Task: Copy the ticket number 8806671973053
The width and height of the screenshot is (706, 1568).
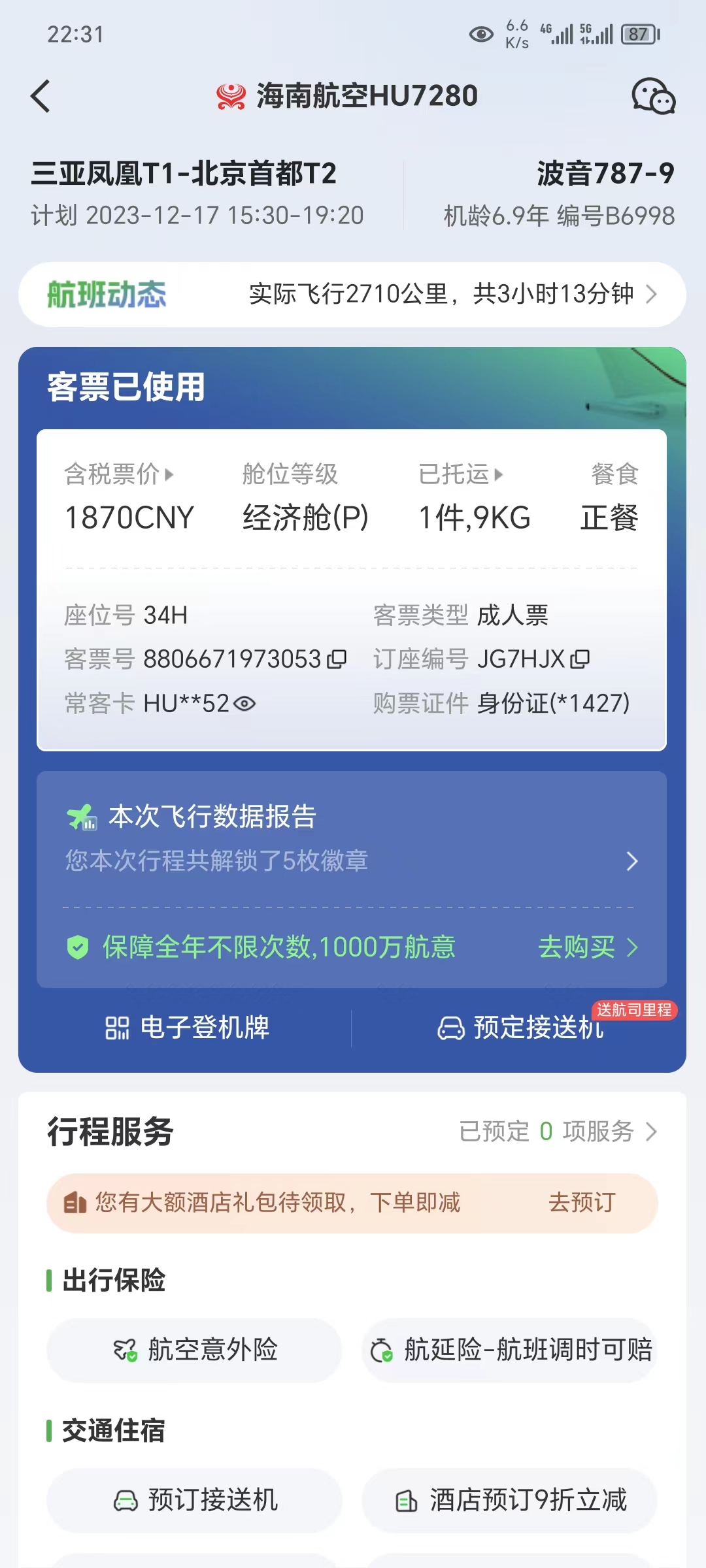Action: pos(337,659)
